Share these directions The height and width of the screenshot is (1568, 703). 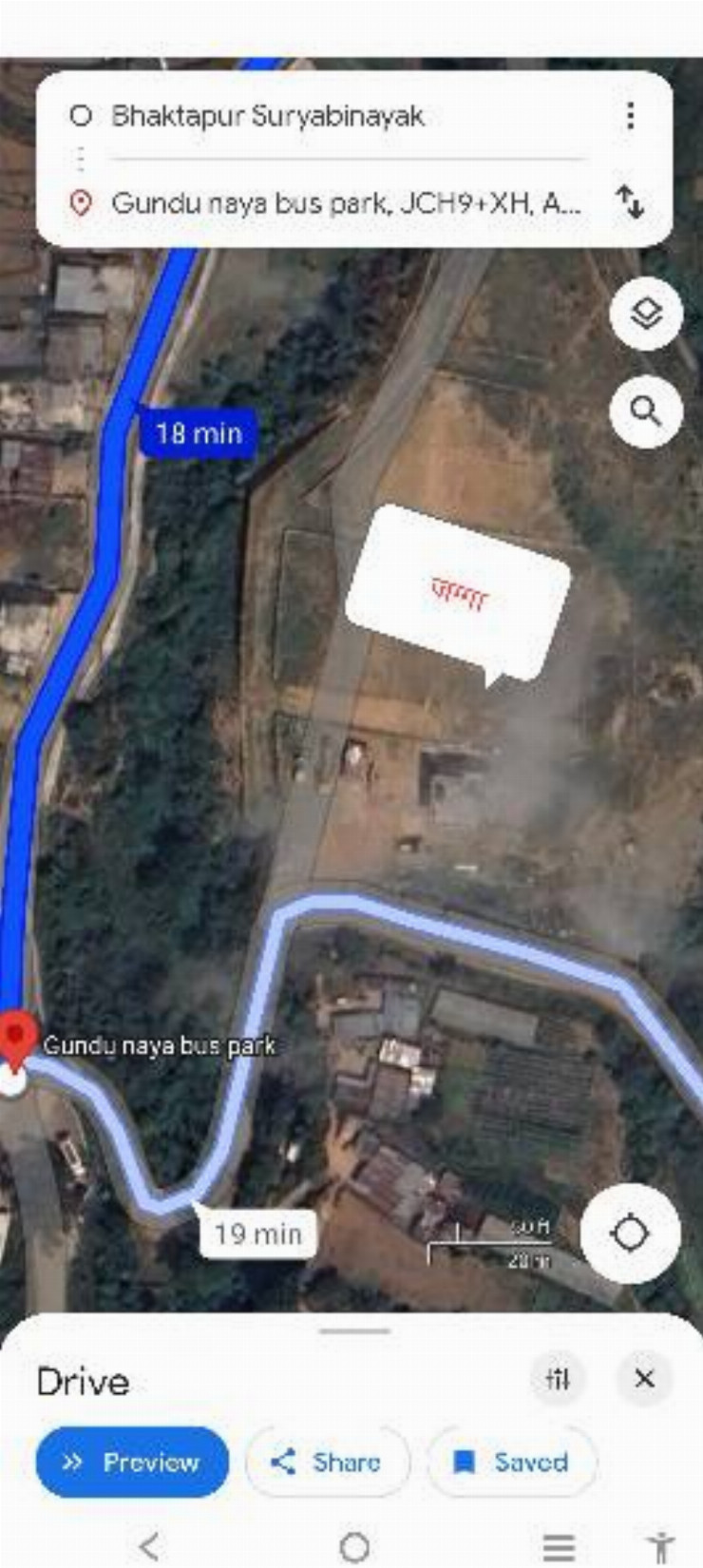pos(328,1462)
